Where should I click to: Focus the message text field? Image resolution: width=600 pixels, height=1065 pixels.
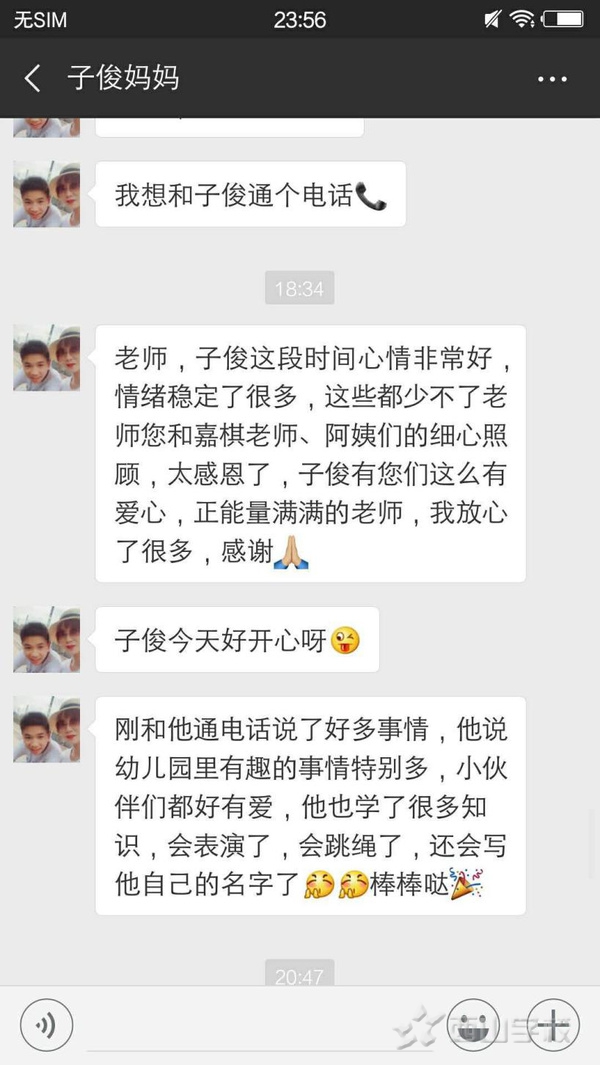coord(260,1027)
